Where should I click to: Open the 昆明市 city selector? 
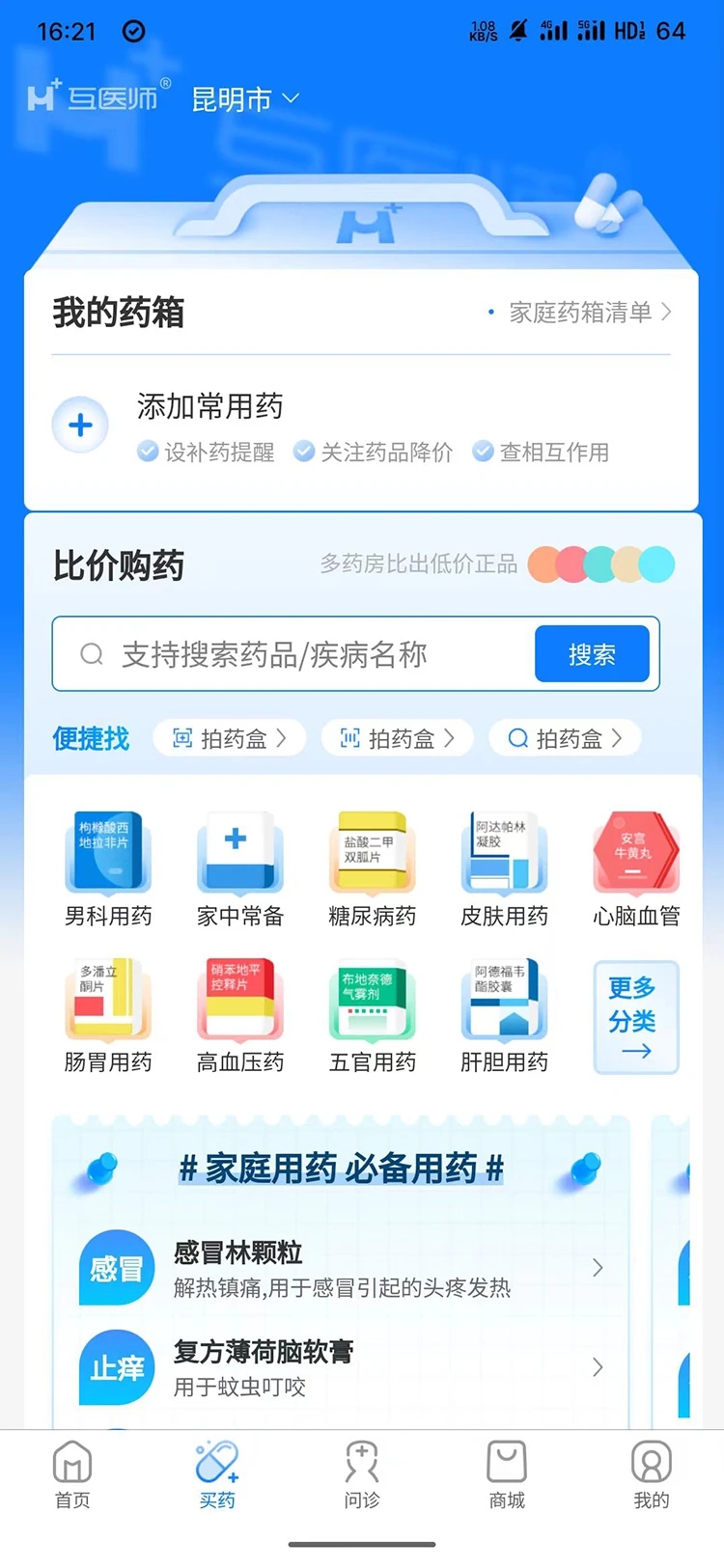coord(245,99)
